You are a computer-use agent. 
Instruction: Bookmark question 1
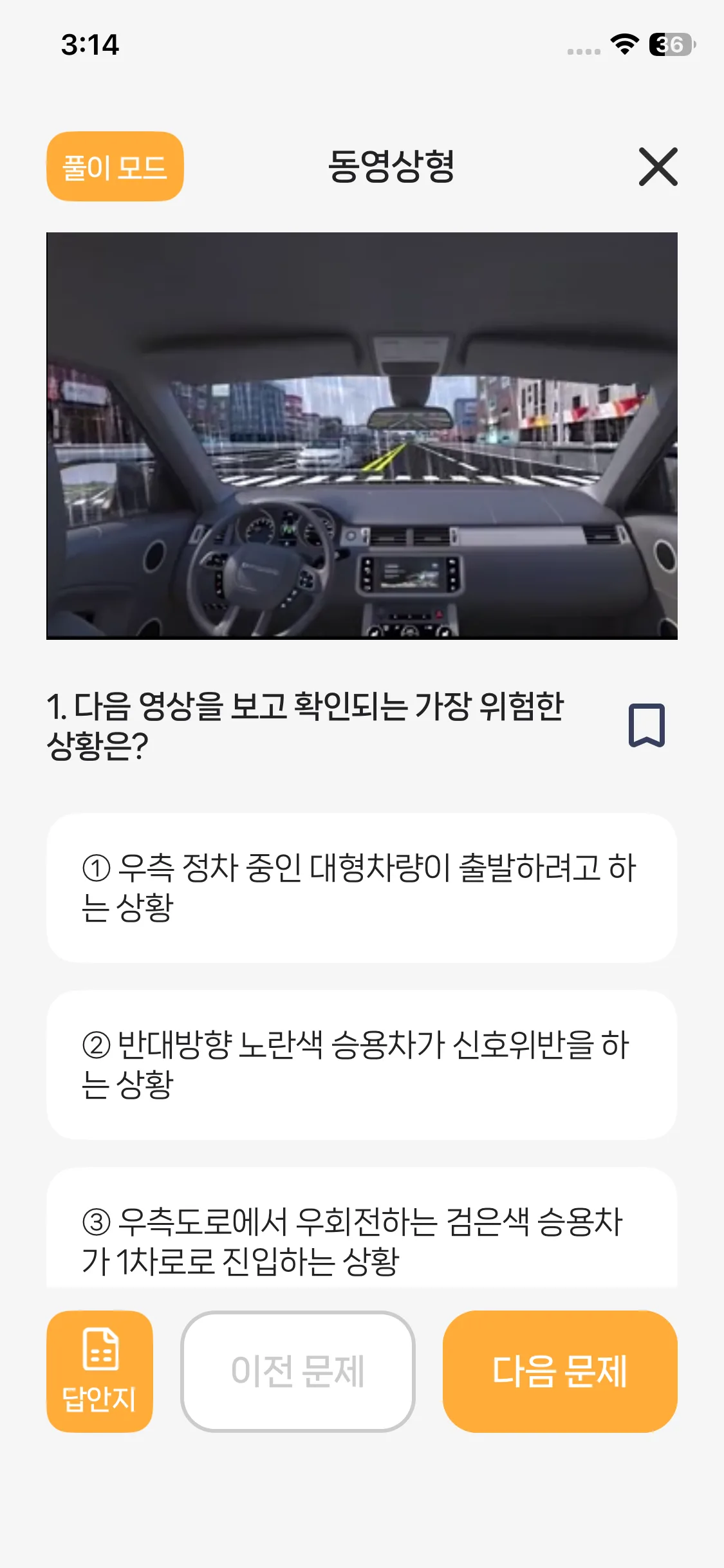646,725
